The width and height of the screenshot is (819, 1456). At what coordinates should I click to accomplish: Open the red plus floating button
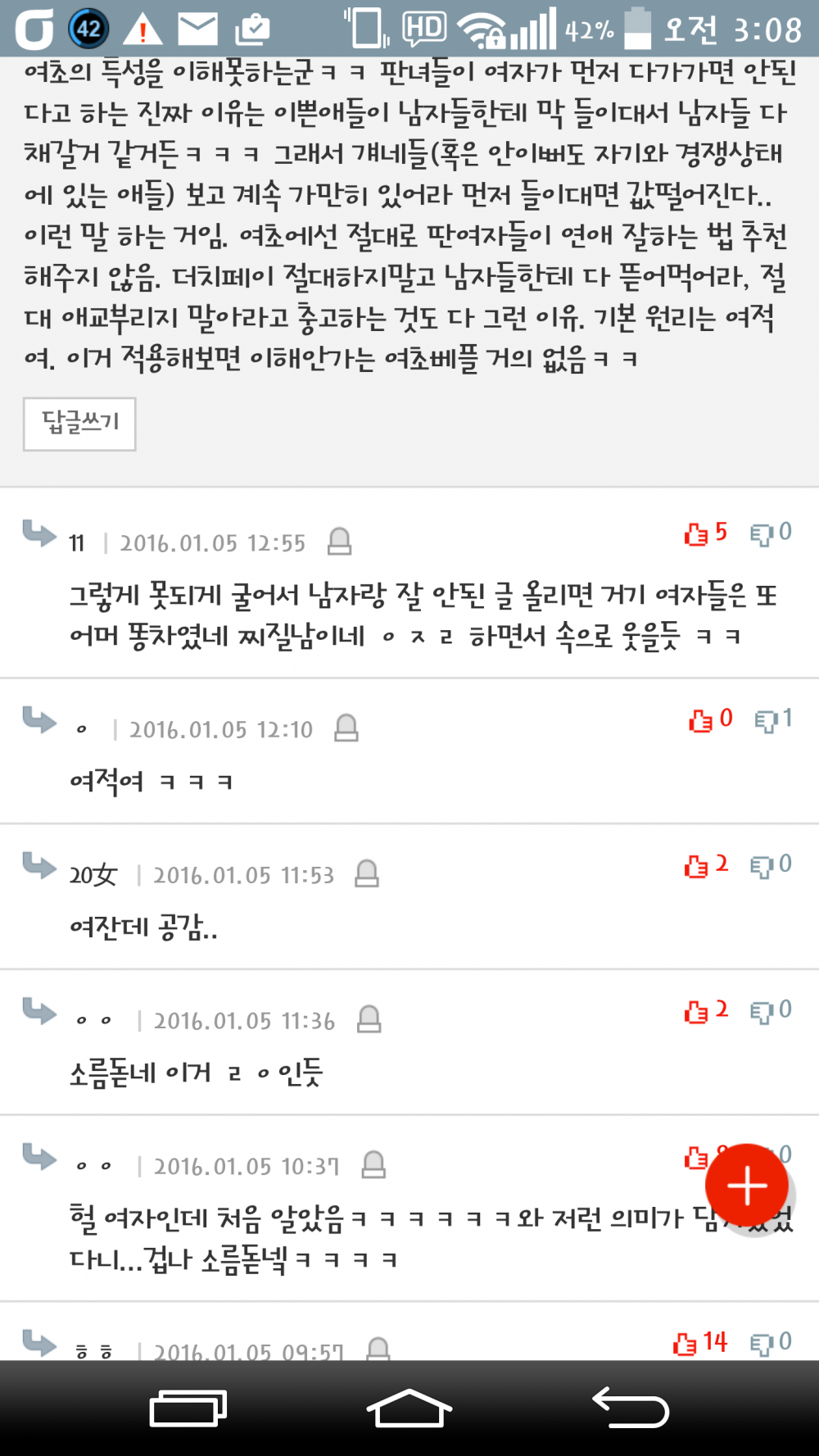747,1186
